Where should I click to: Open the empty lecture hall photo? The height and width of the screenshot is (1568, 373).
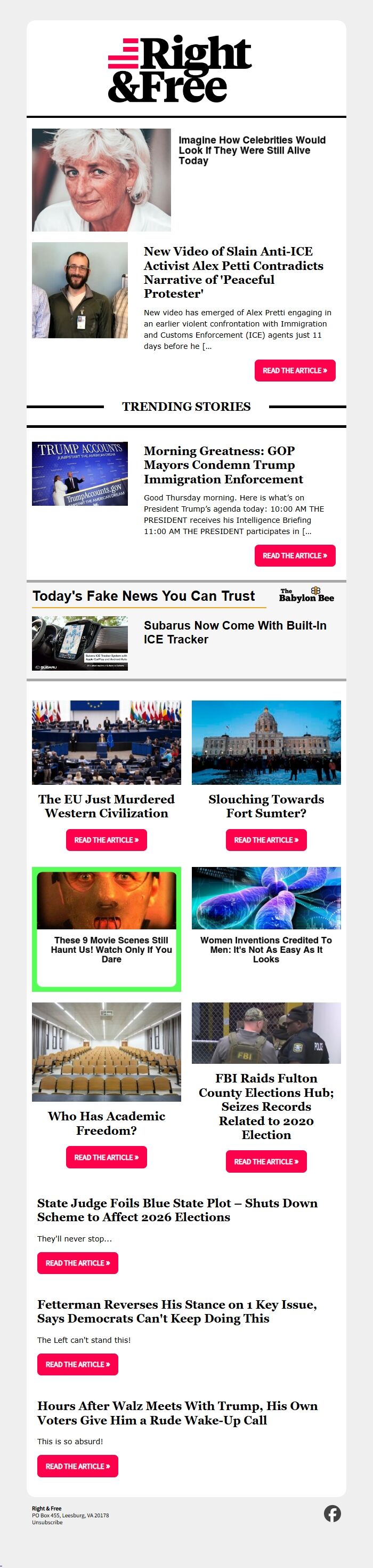(x=107, y=1051)
